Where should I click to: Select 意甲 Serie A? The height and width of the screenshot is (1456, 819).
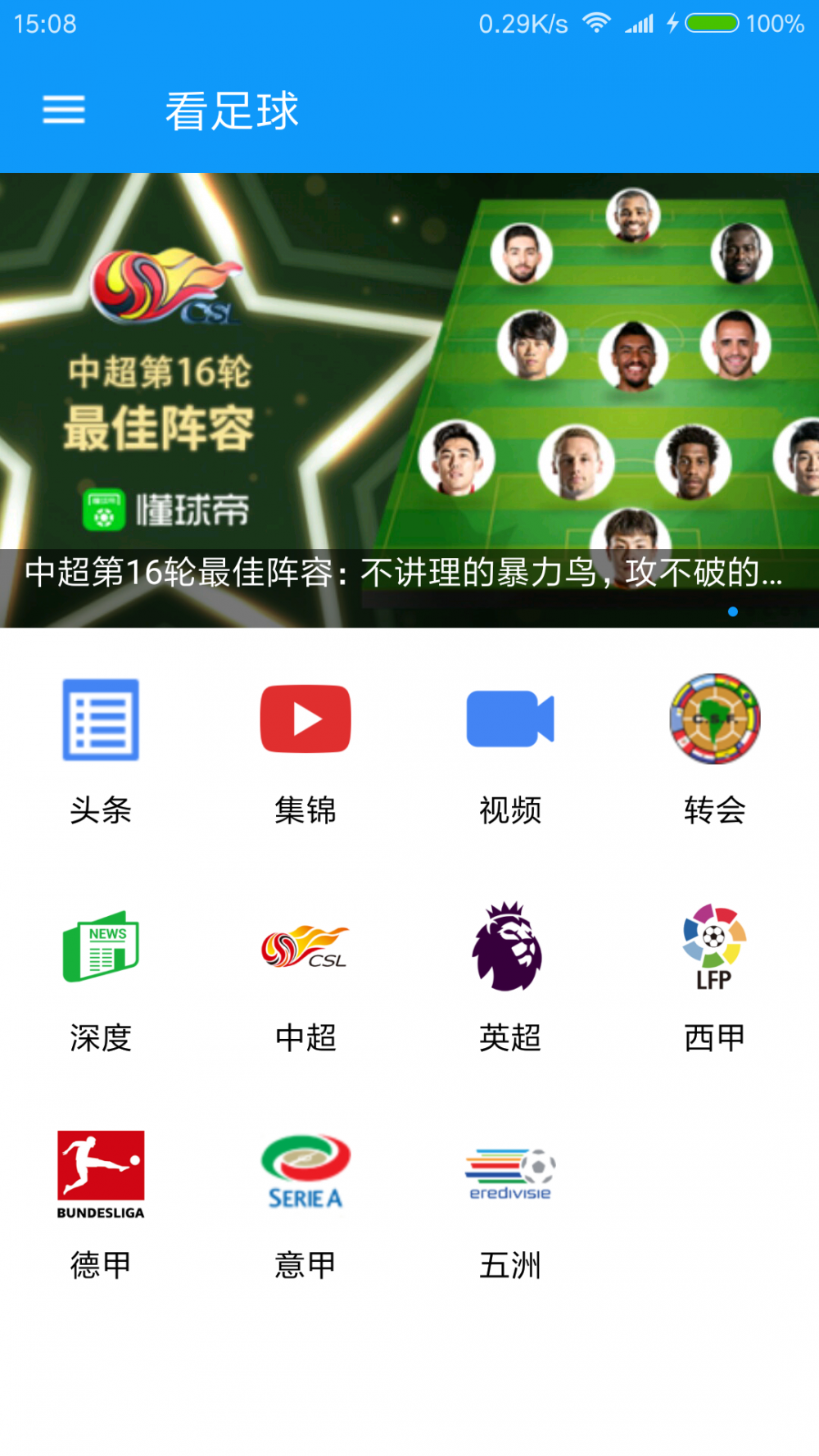305,1204
